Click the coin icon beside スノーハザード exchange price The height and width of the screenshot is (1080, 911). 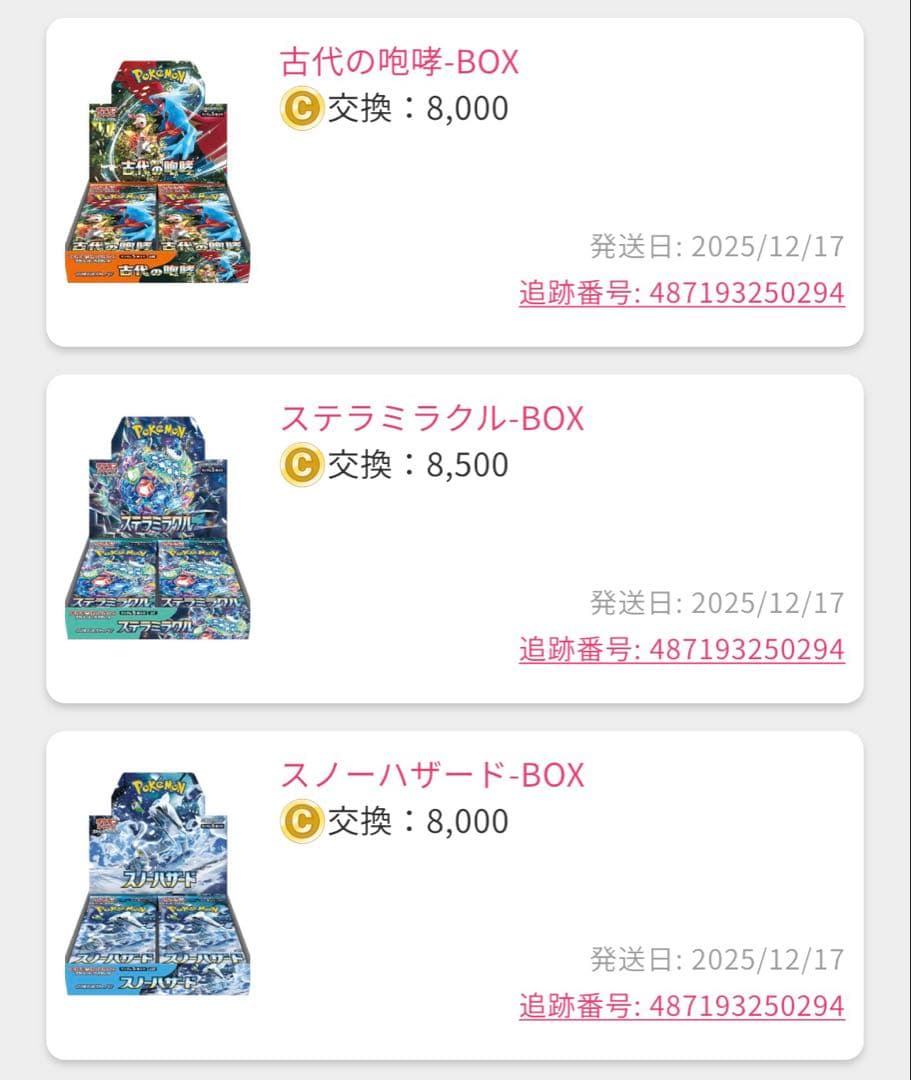302,821
